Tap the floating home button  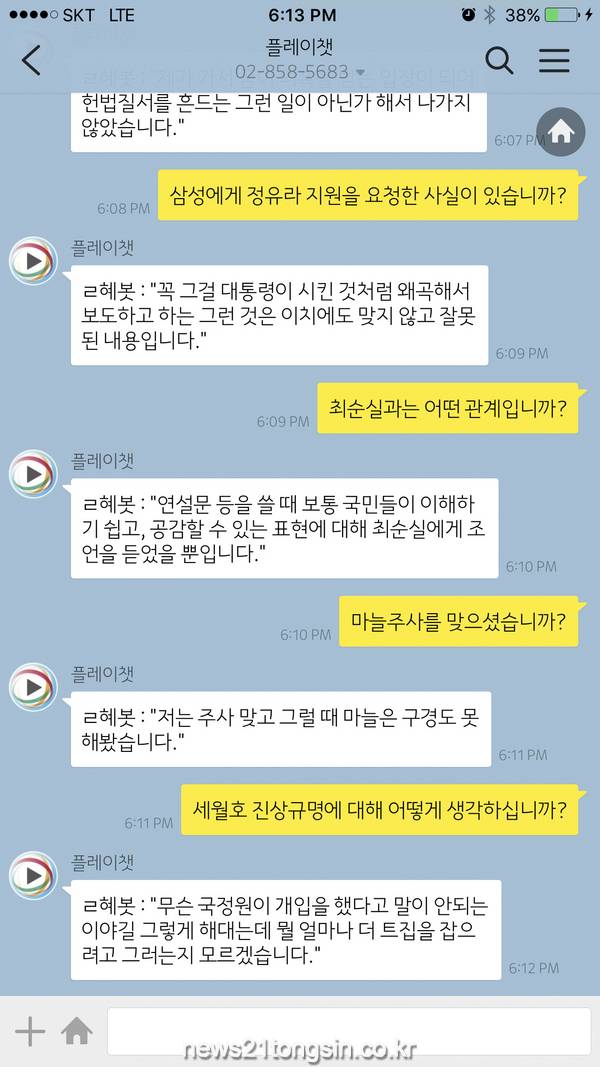(x=560, y=130)
